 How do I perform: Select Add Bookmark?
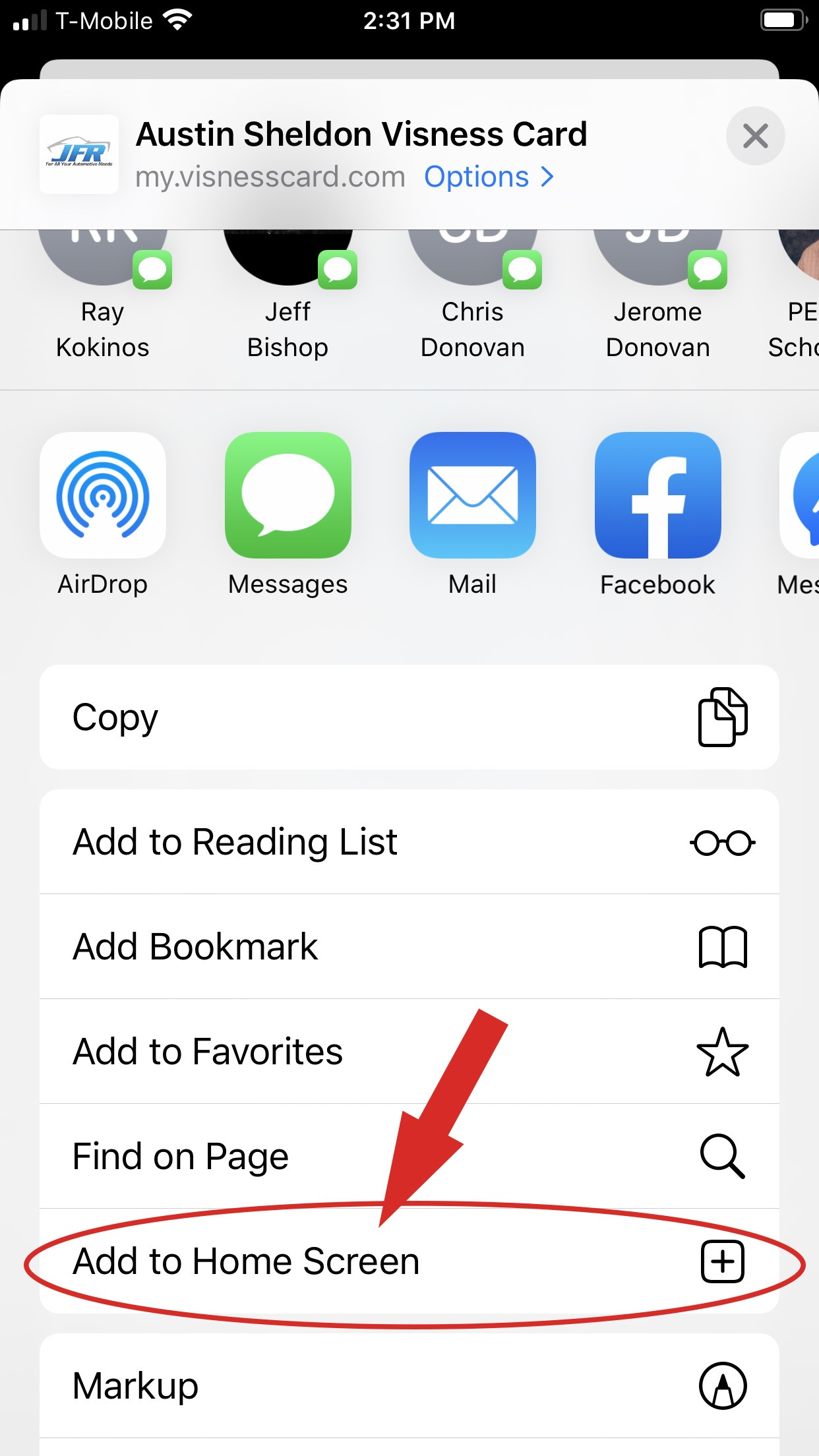click(409, 947)
